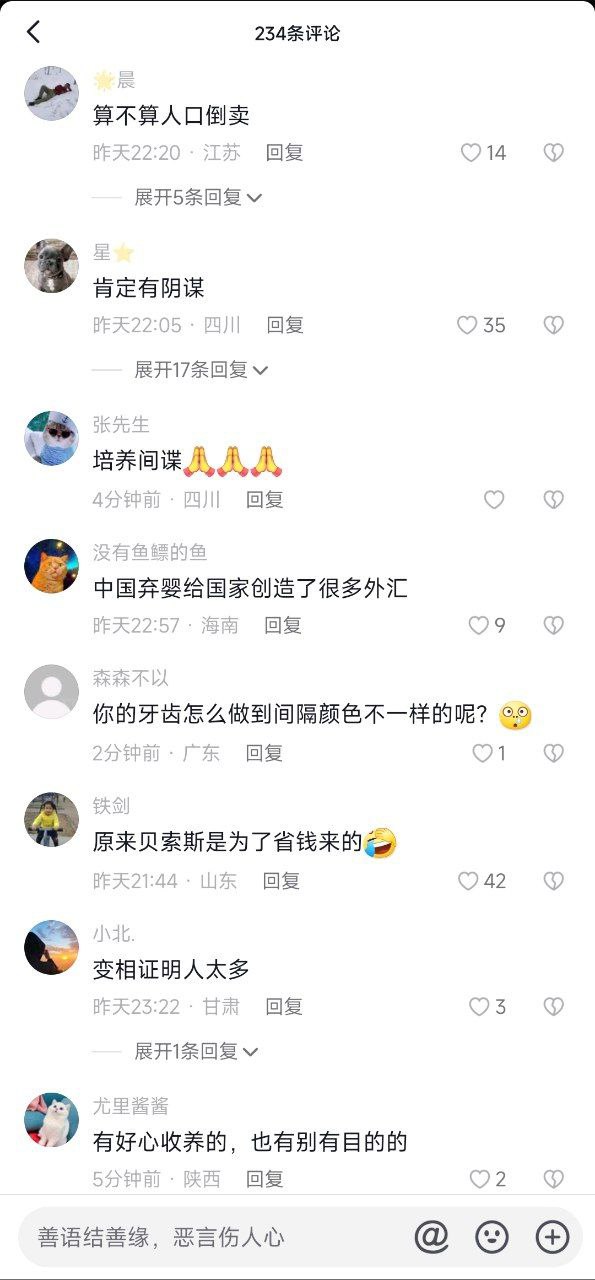The width and height of the screenshot is (595, 1280).
Task: Open the plus attachment button
Action: [x=552, y=1237]
